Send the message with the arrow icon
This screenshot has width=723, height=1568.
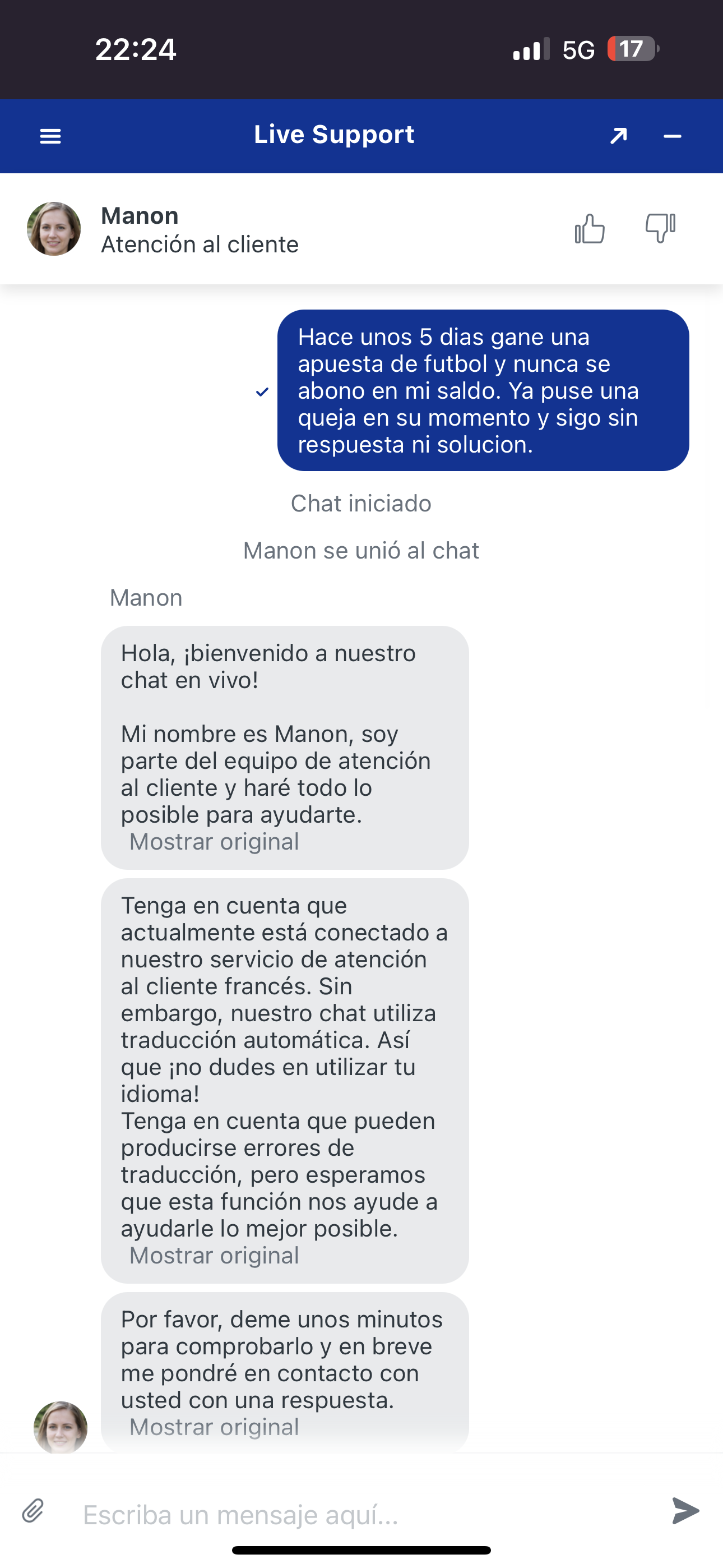coord(686,1511)
